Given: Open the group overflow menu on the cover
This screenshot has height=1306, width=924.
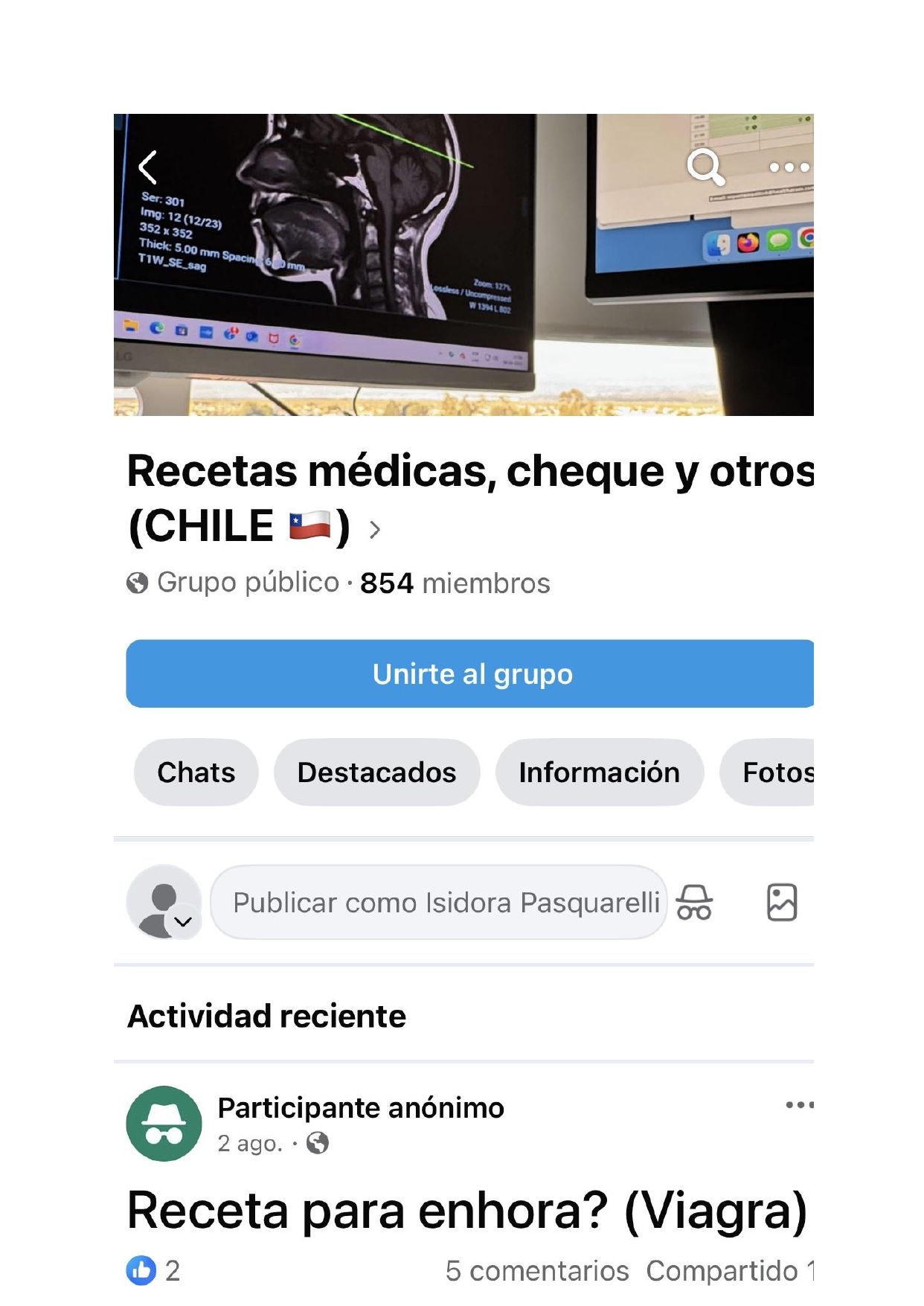Looking at the screenshot, I should (x=789, y=167).
